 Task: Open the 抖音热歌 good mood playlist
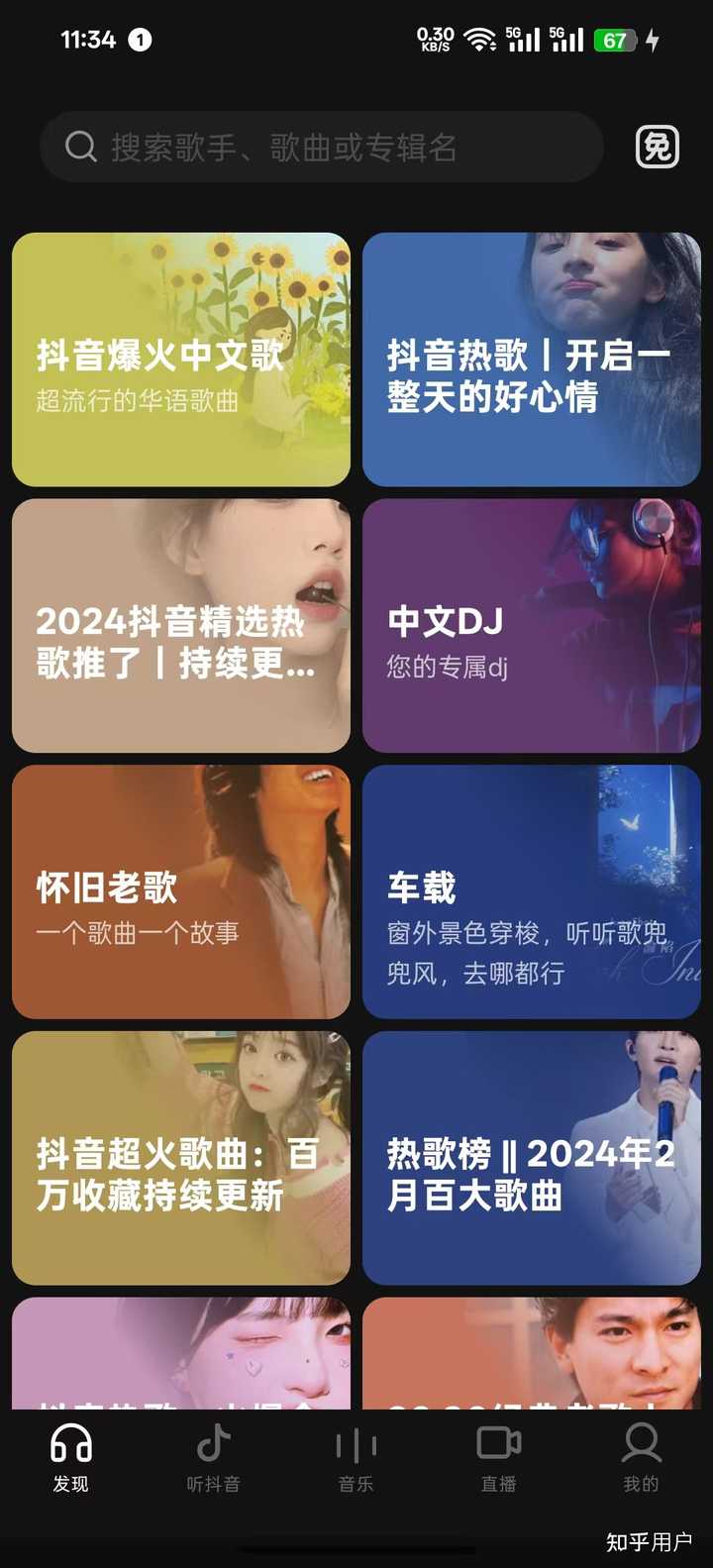coord(531,359)
